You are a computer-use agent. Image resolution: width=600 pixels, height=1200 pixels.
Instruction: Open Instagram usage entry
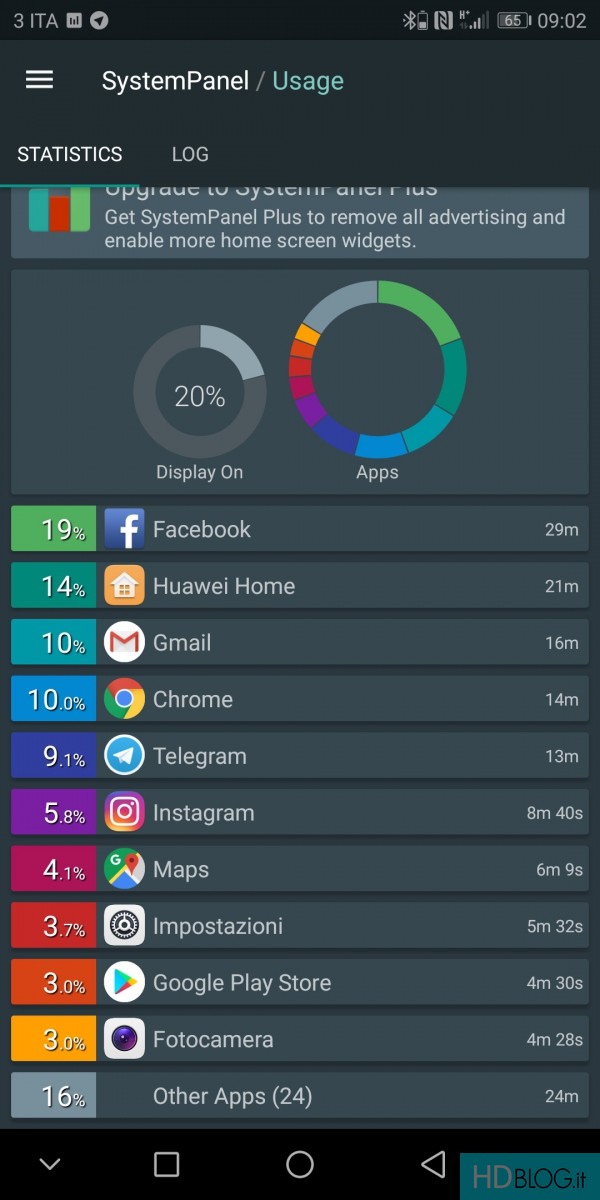click(300, 812)
